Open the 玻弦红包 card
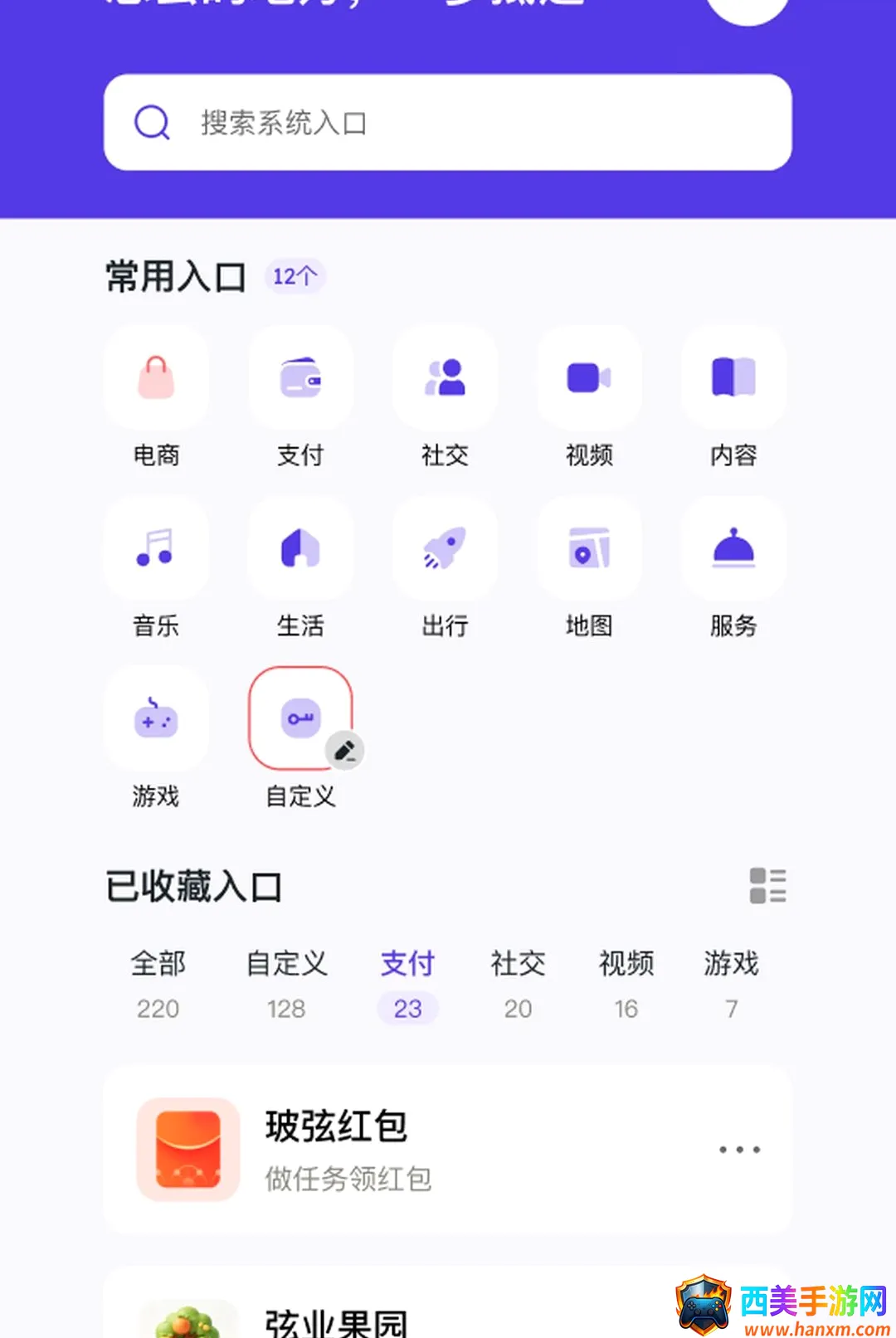896x1338 pixels. coord(447,1150)
